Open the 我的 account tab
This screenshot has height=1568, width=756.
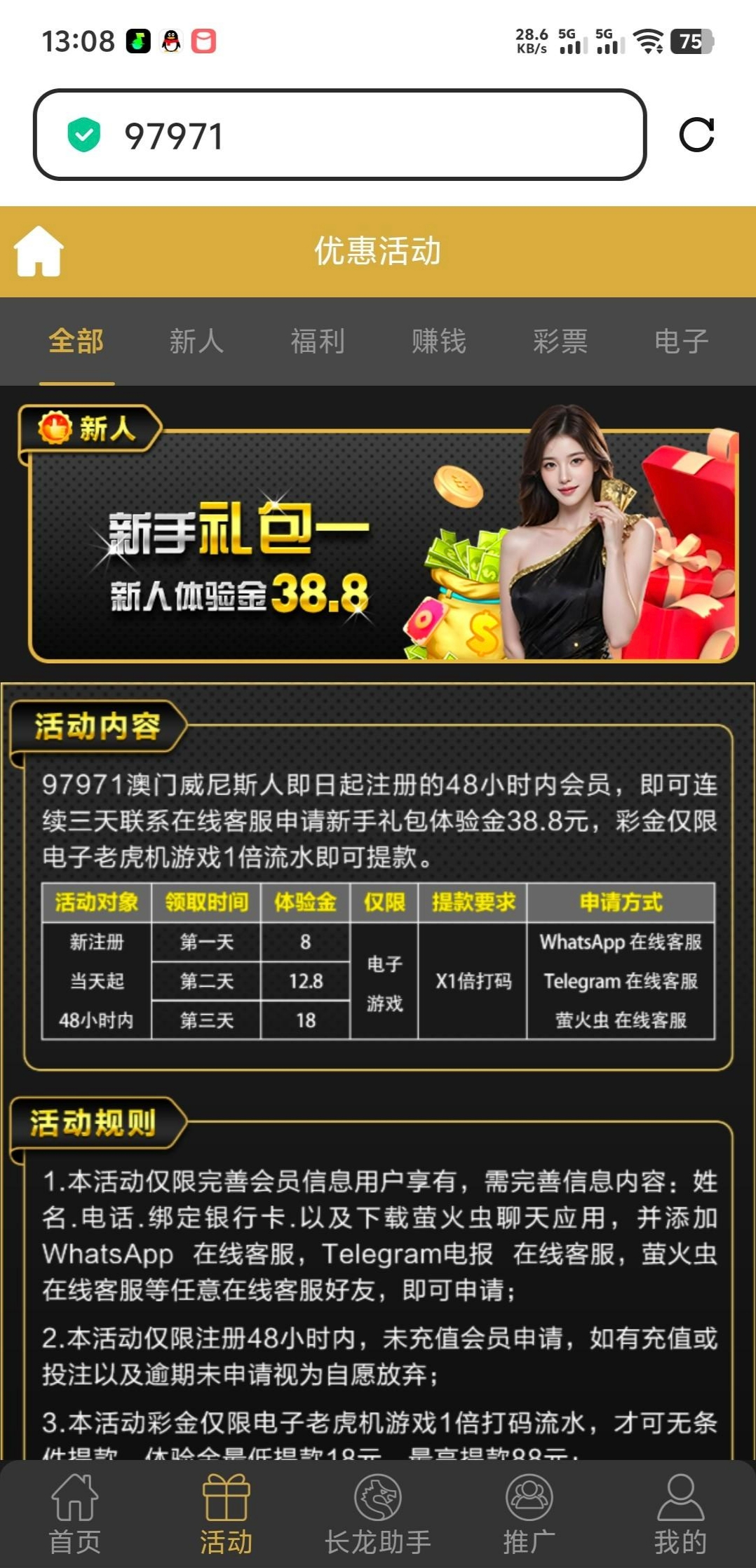pos(680,1515)
